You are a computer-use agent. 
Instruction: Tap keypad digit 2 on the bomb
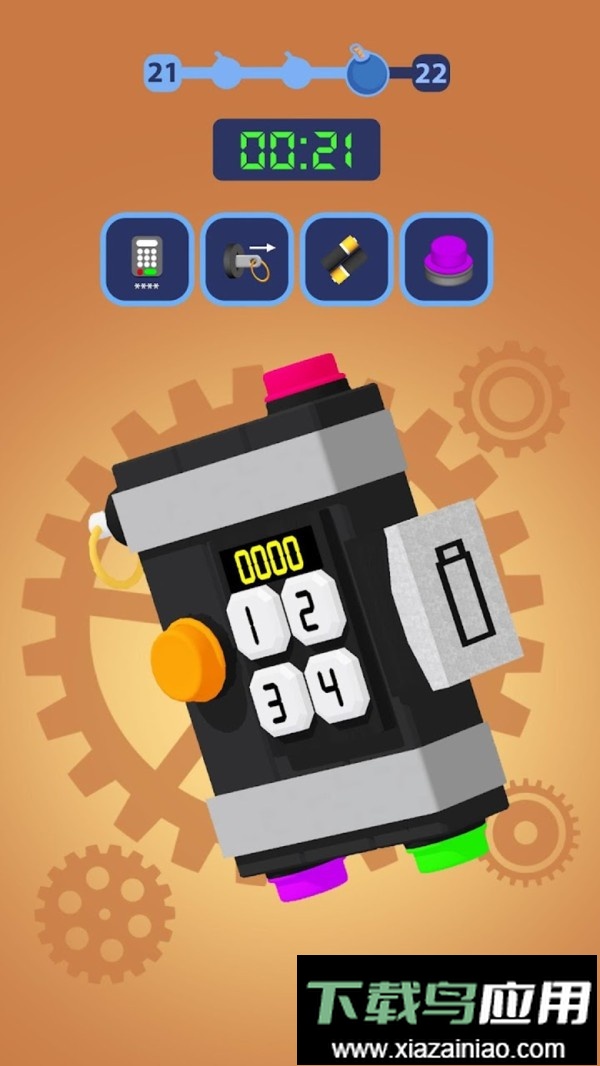tap(312, 612)
